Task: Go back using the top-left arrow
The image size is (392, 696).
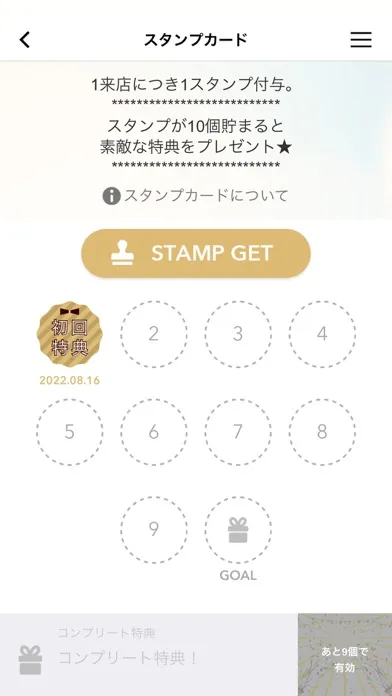Action: coord(25,40)
